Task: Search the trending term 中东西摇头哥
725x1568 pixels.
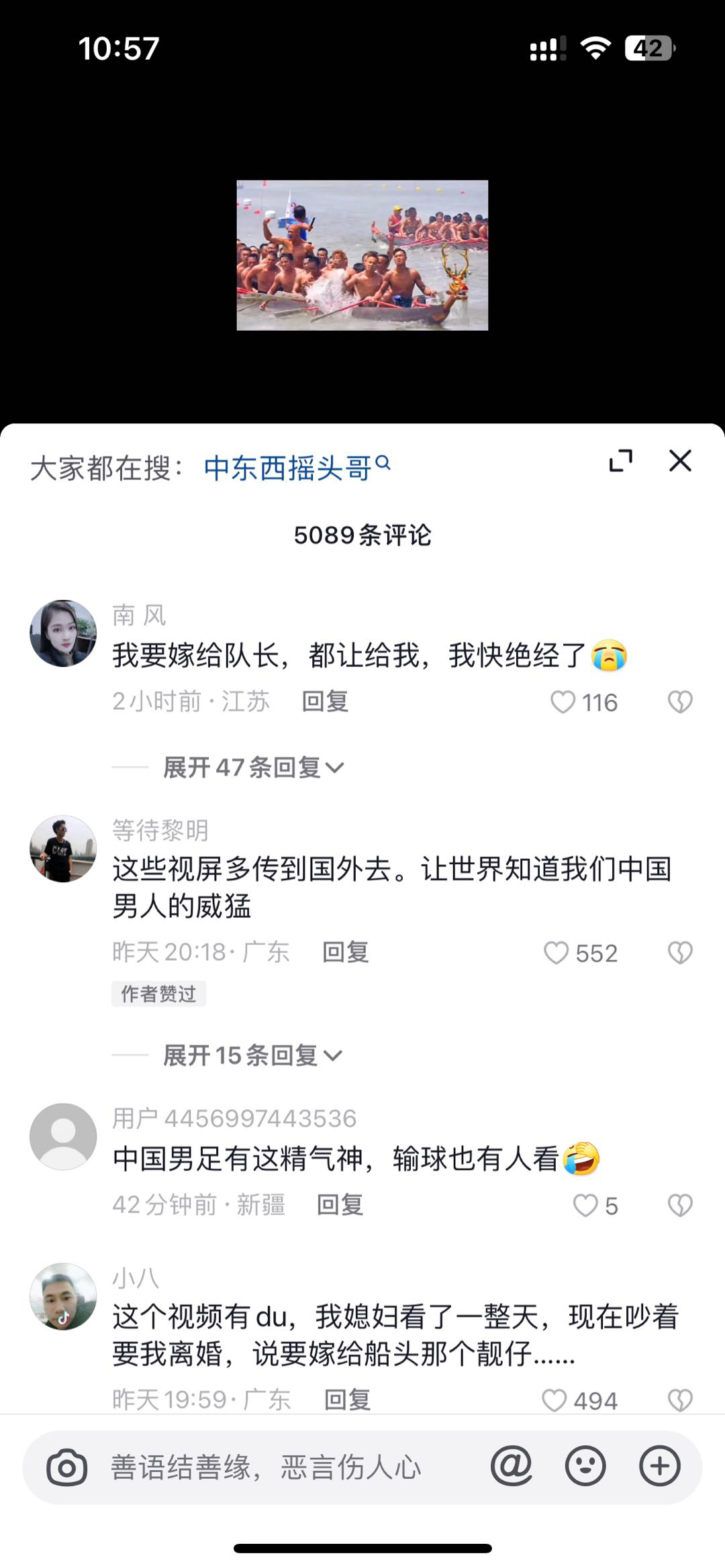Action: point(295,468)
